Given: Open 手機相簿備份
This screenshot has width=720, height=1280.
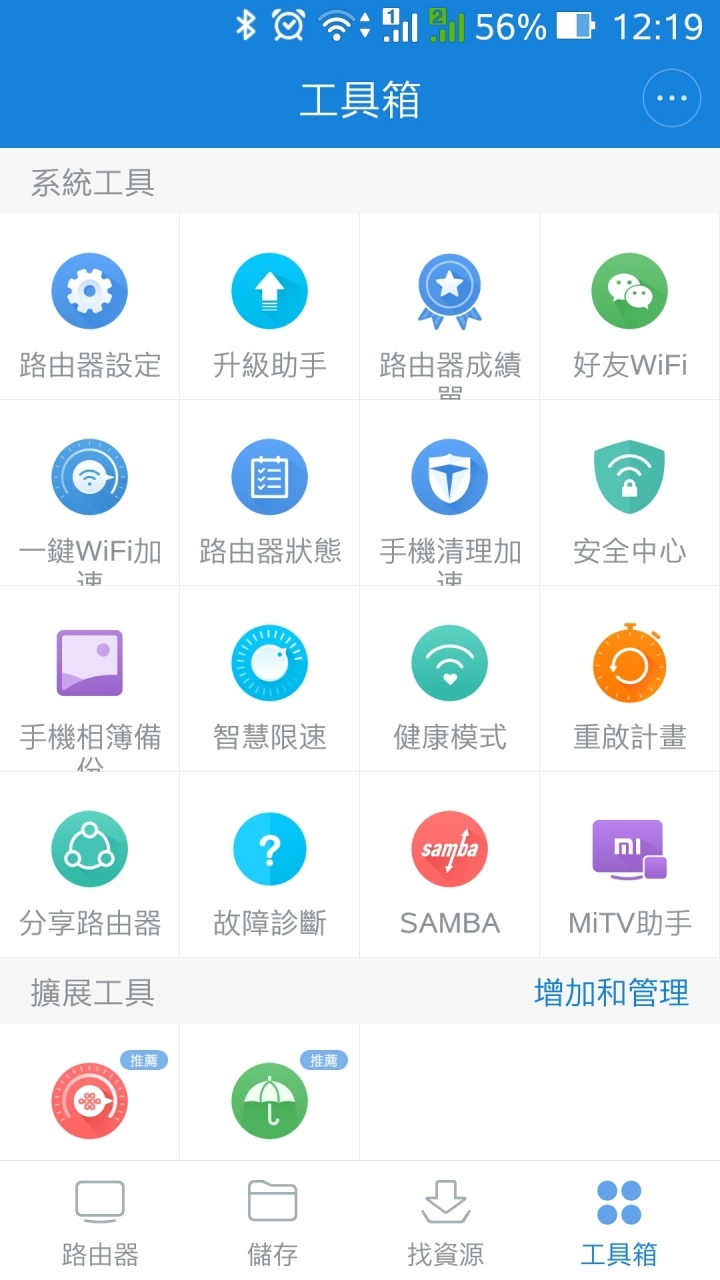Looking at the screenshot, I should coord(90,679).
